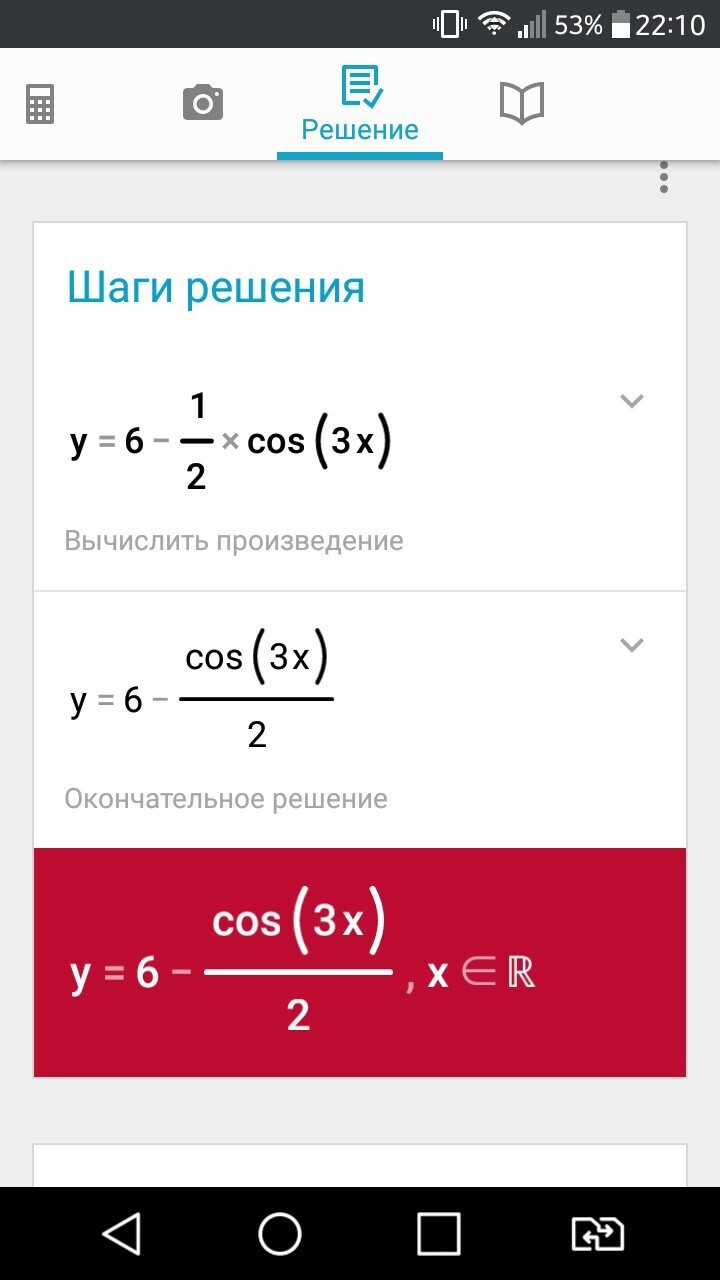The image size is (720, 1280).
Task: Tap the system back button
Action: (x=122, y=1233)
